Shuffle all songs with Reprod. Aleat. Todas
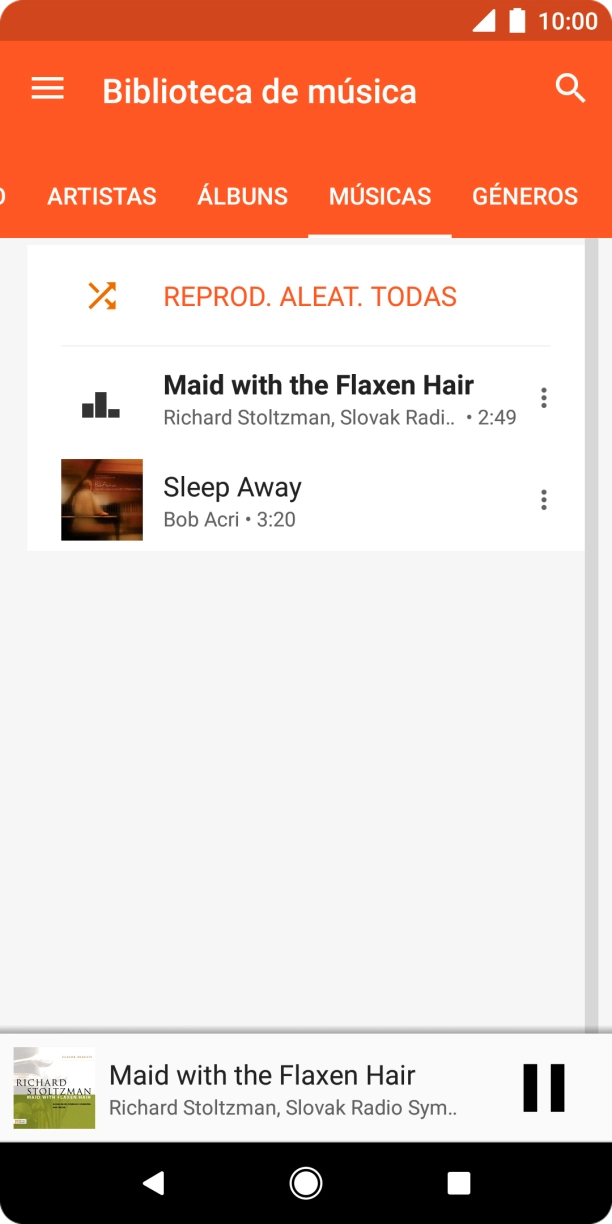The width and height of the screenshot is (612, 1224). pos(309,297)
